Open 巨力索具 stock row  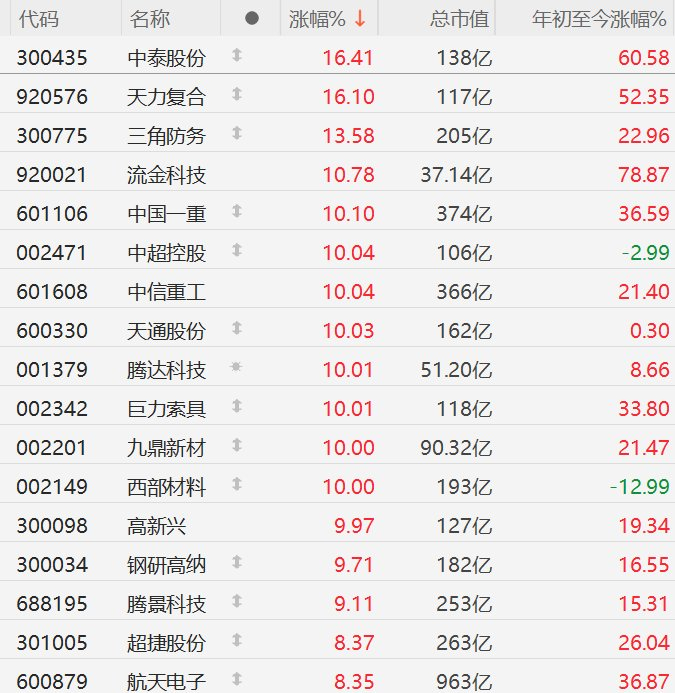pos(167,409)
